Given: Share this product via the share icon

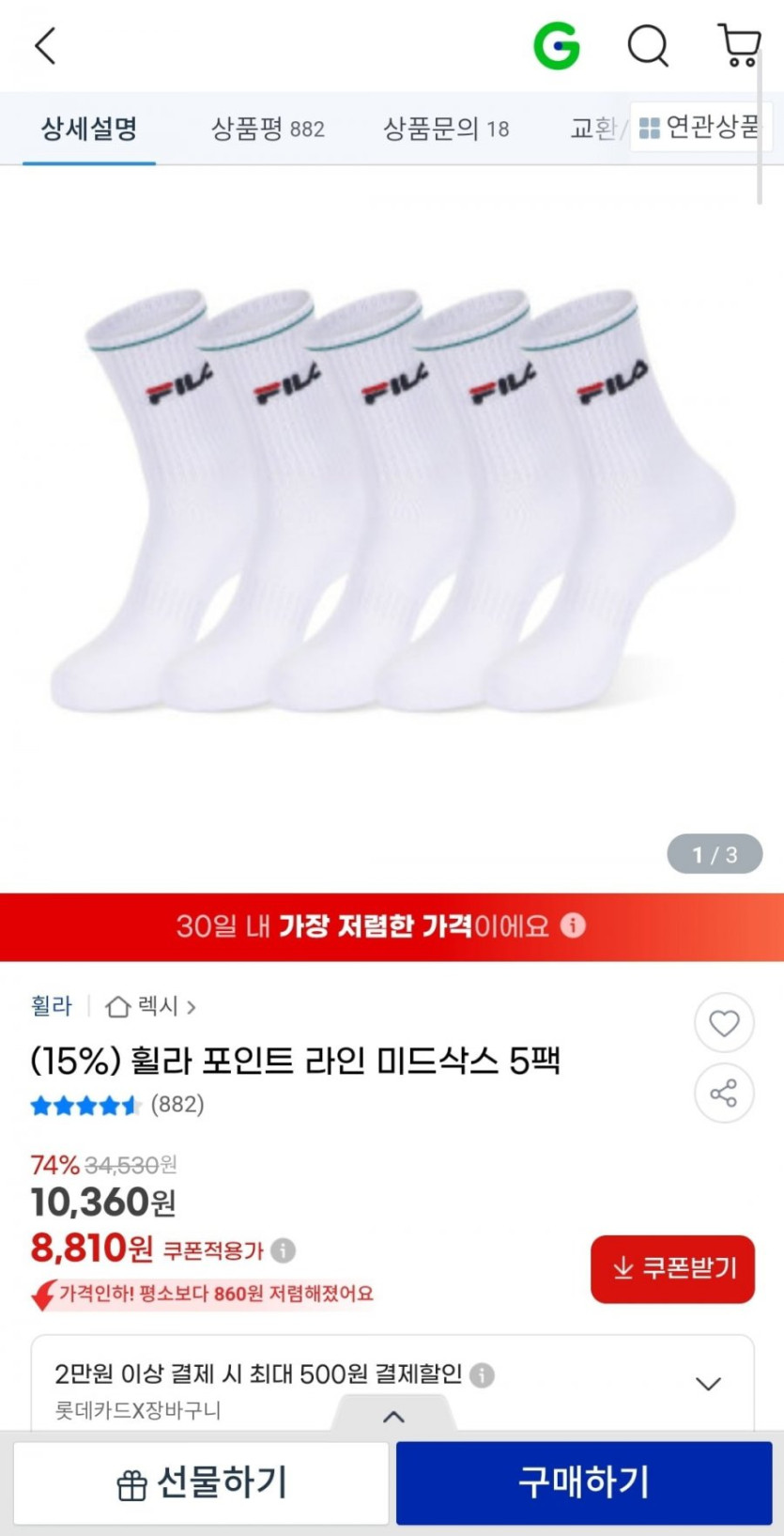Looking at the screenshot, I should [724, 1093].
